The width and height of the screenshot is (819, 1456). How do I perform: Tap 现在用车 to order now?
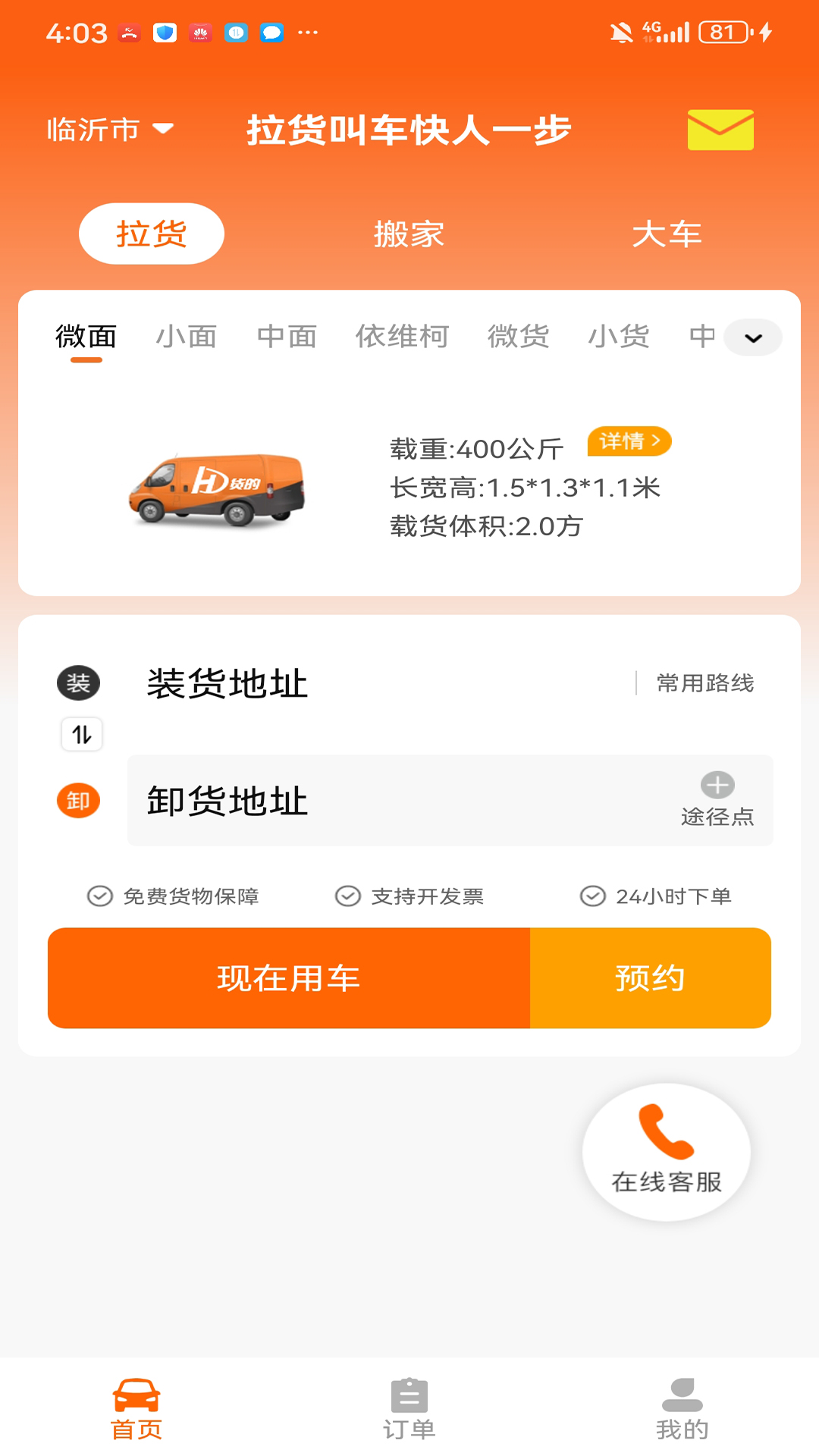289,978
